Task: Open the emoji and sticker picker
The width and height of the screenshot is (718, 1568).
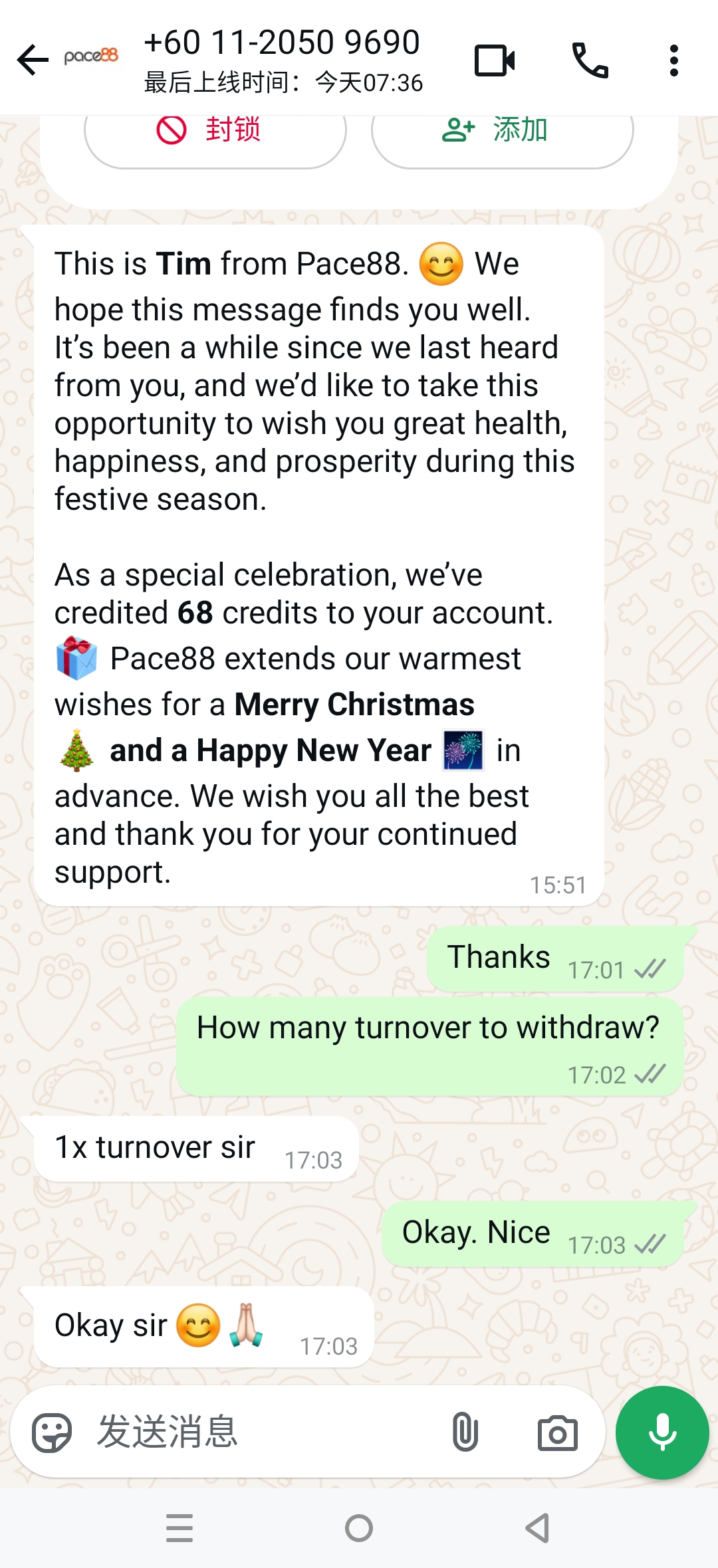Action: pos(52,1432)
